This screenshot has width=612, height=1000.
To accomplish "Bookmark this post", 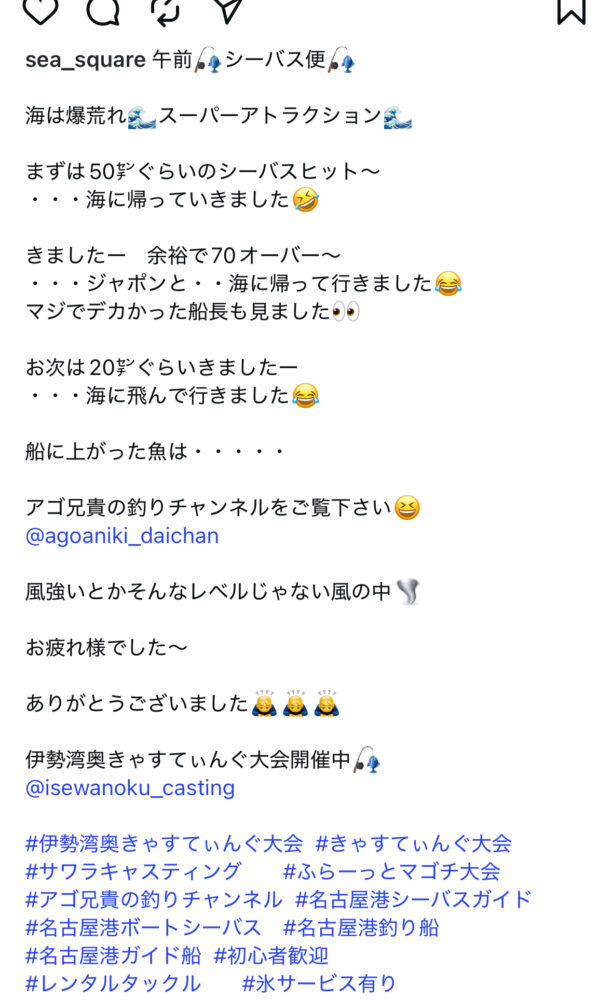I will click(571, 9).
